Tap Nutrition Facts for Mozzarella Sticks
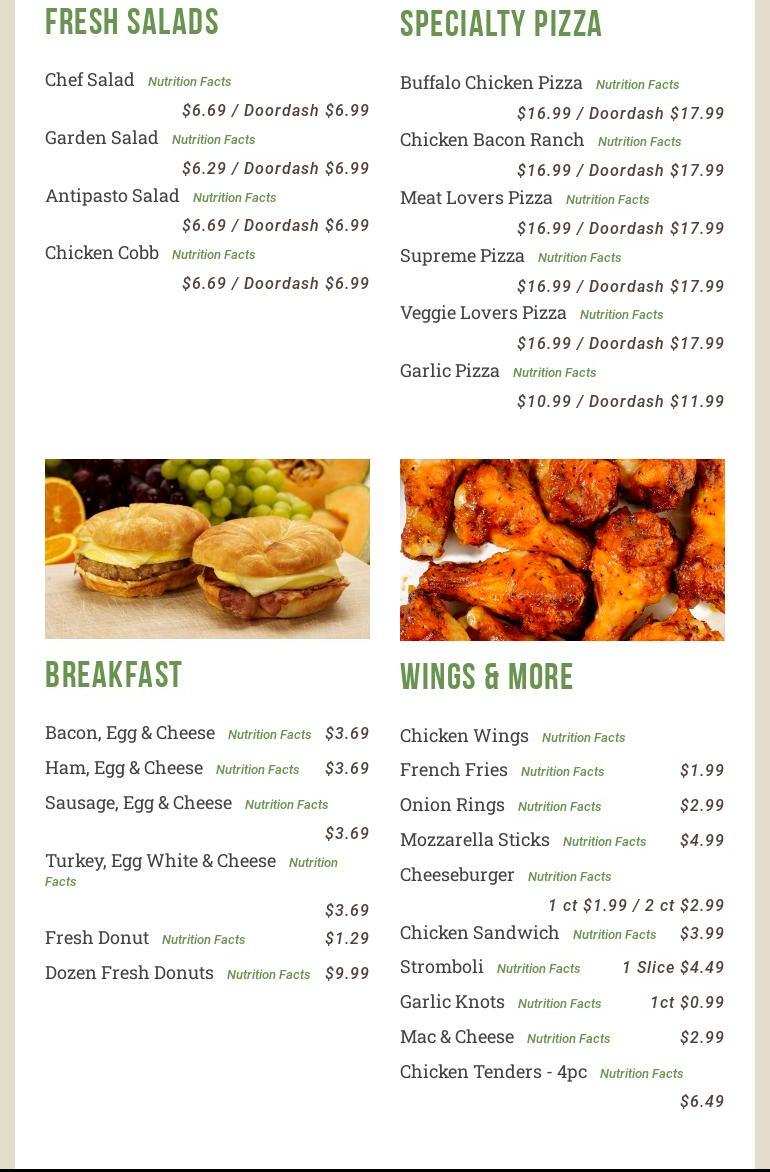 coord(604,842)
